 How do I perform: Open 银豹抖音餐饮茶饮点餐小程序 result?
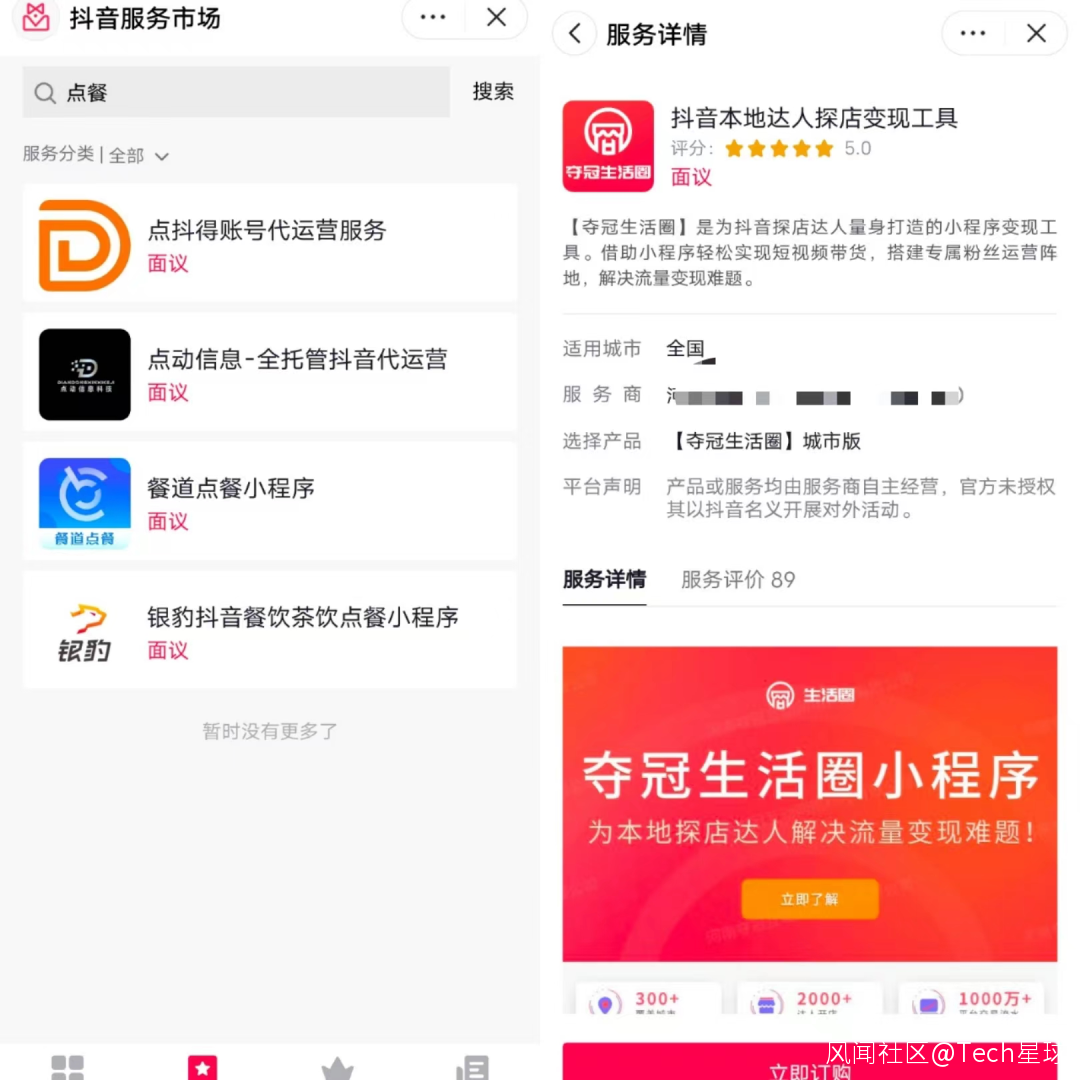tap(269, 630)
